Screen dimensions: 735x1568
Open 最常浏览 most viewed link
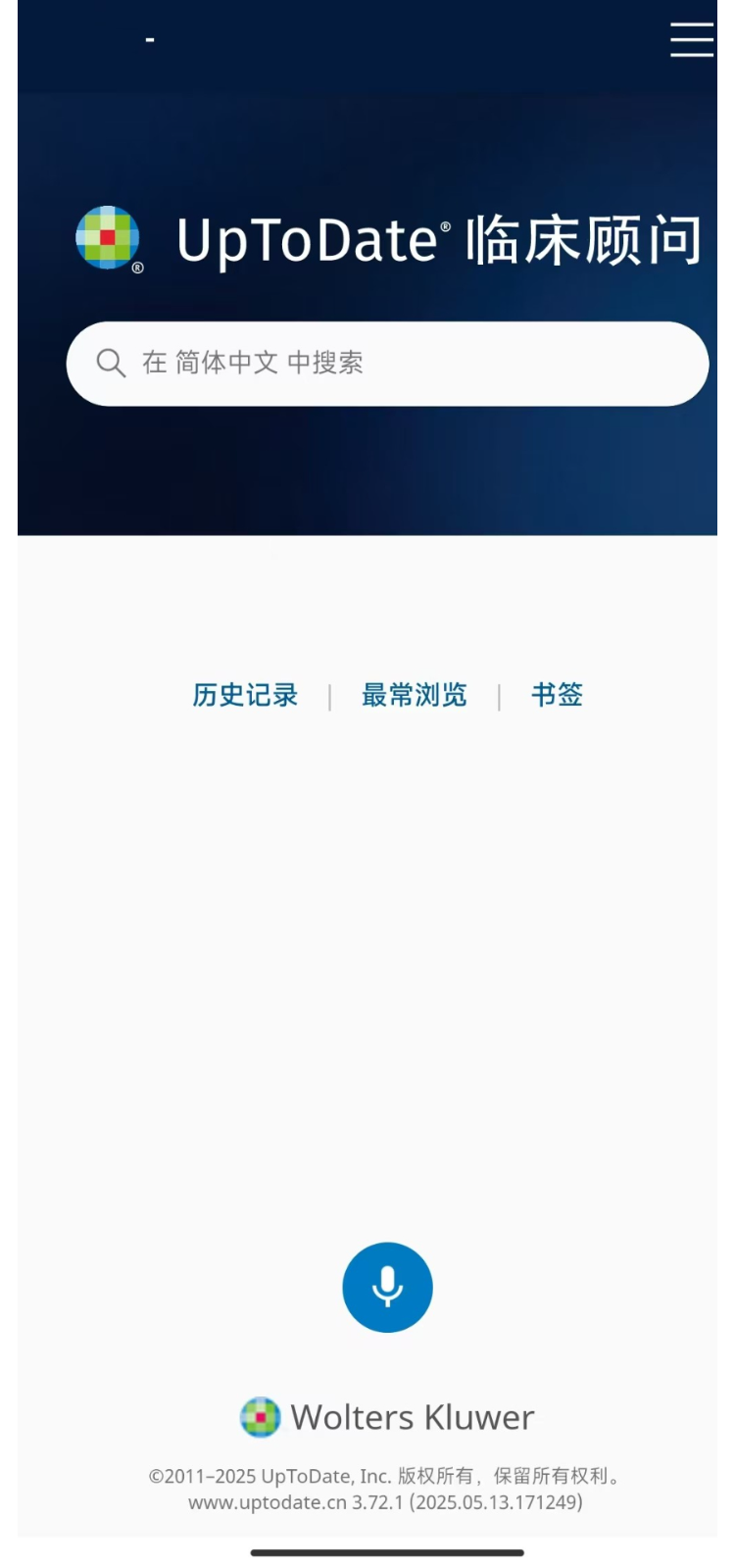pos(415,695)
